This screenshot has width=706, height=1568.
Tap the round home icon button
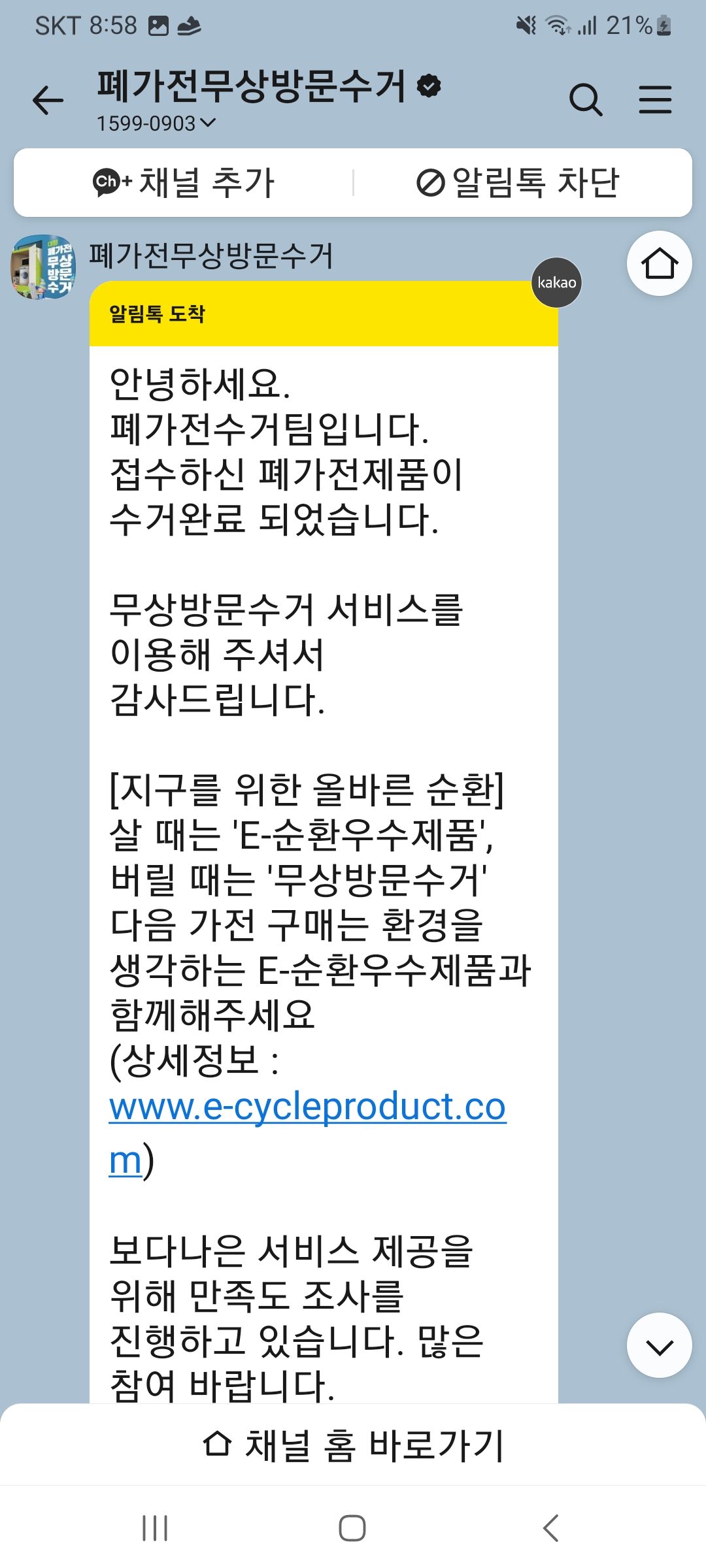point(659,263)
